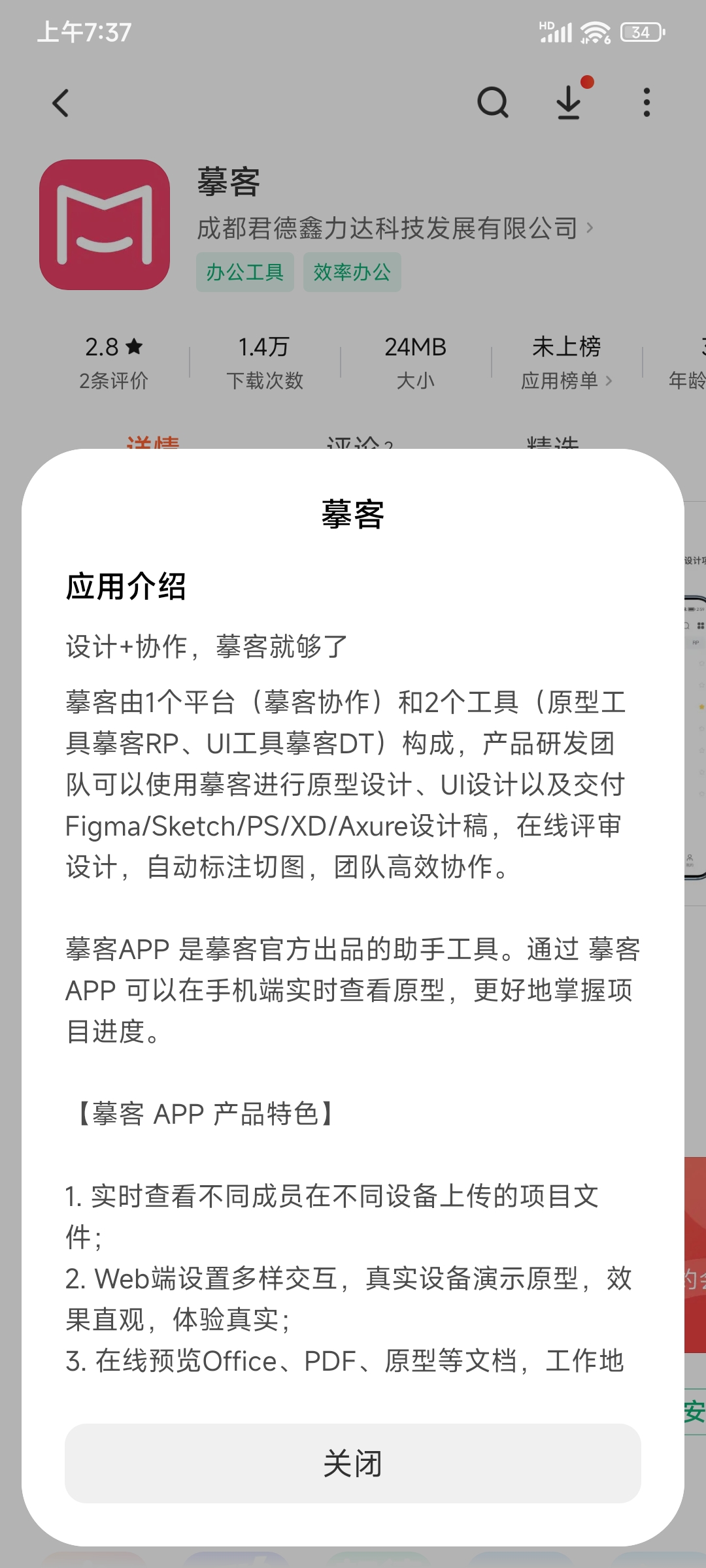Select the 效率办公 category tag
The height and width of the screenshot is (1568, 706).
pos(352,272)
